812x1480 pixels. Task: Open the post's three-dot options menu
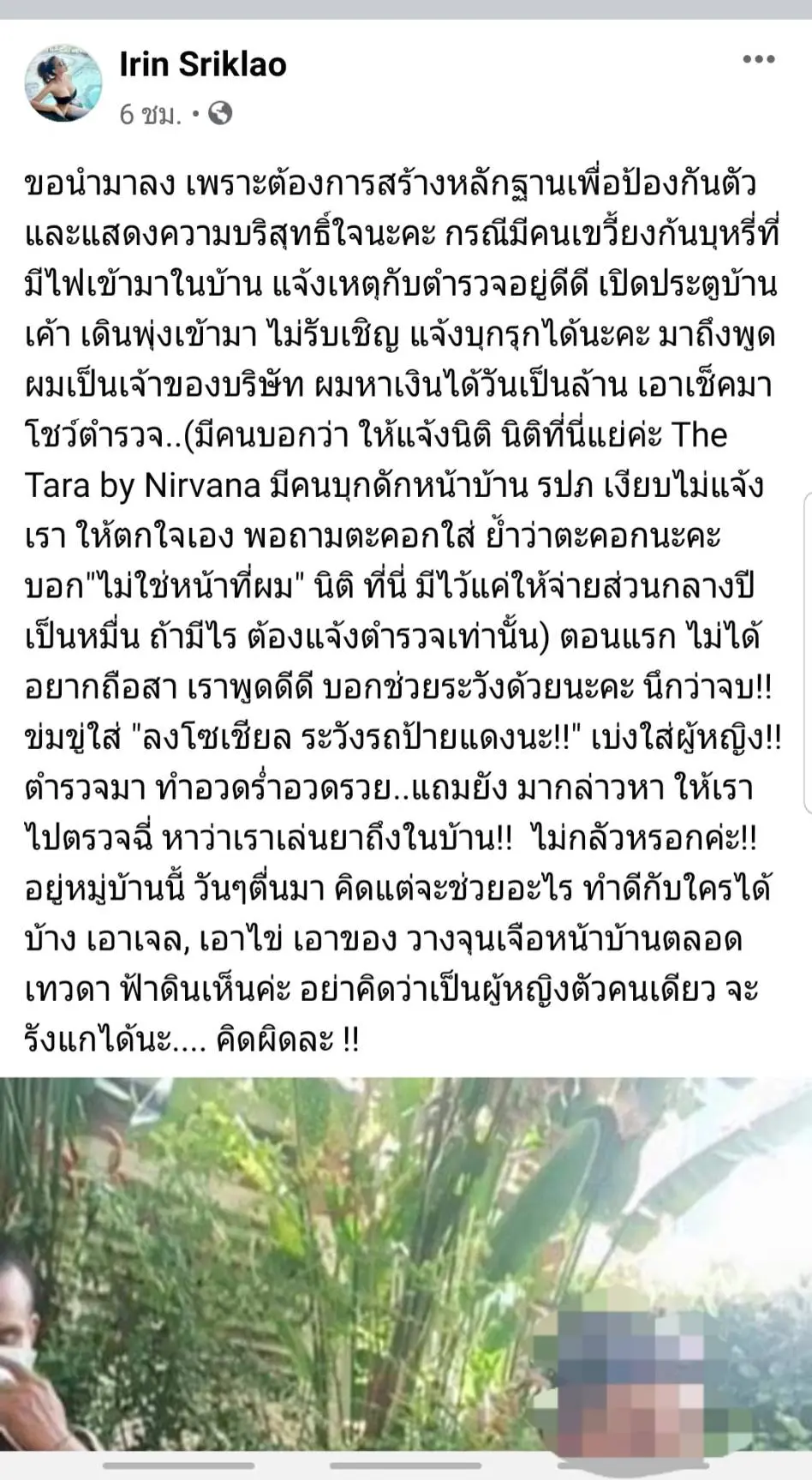tap(758, 59)
